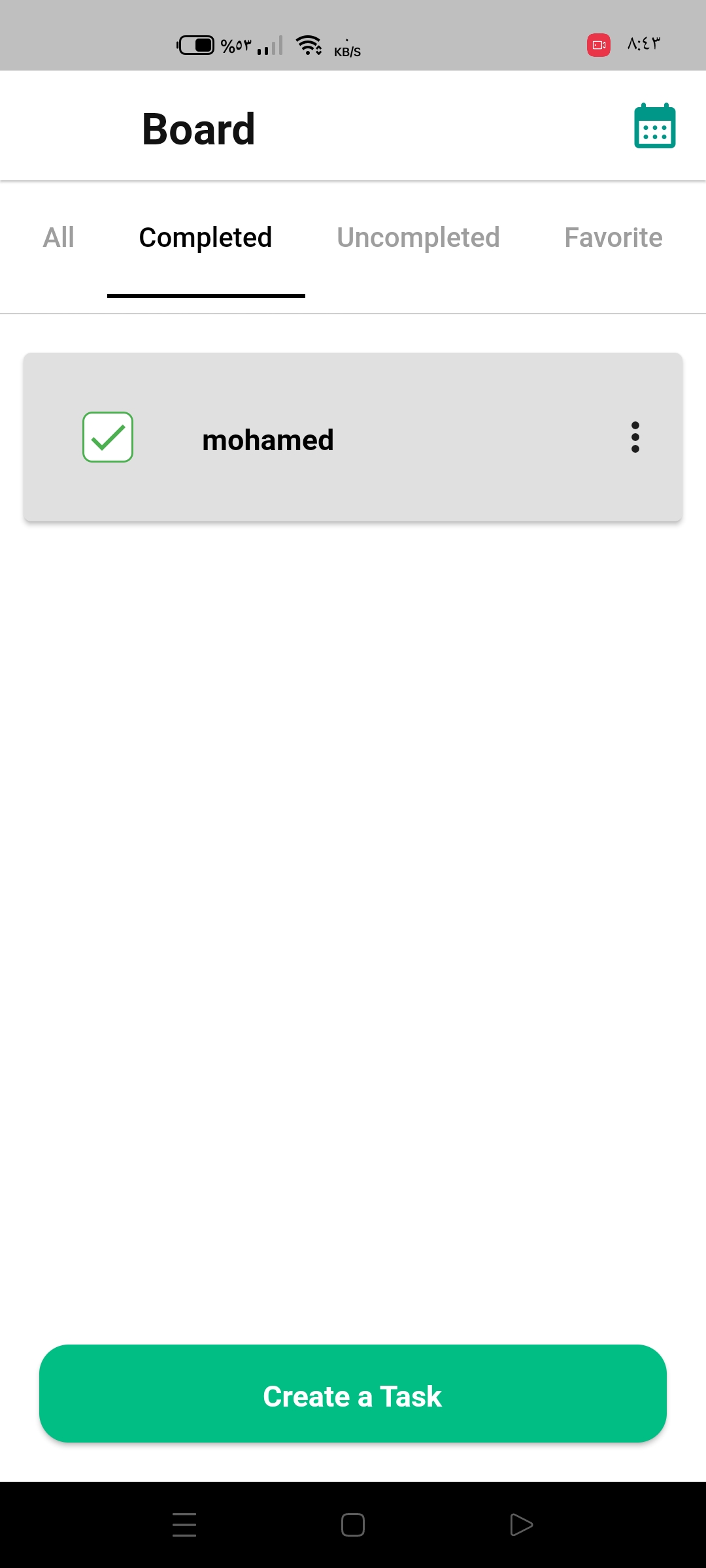Mark mohamed as uncompleted via its checkbox
Image resolution: width=706 pixels, height=1568 pixels.
click(x=108, y=438)
